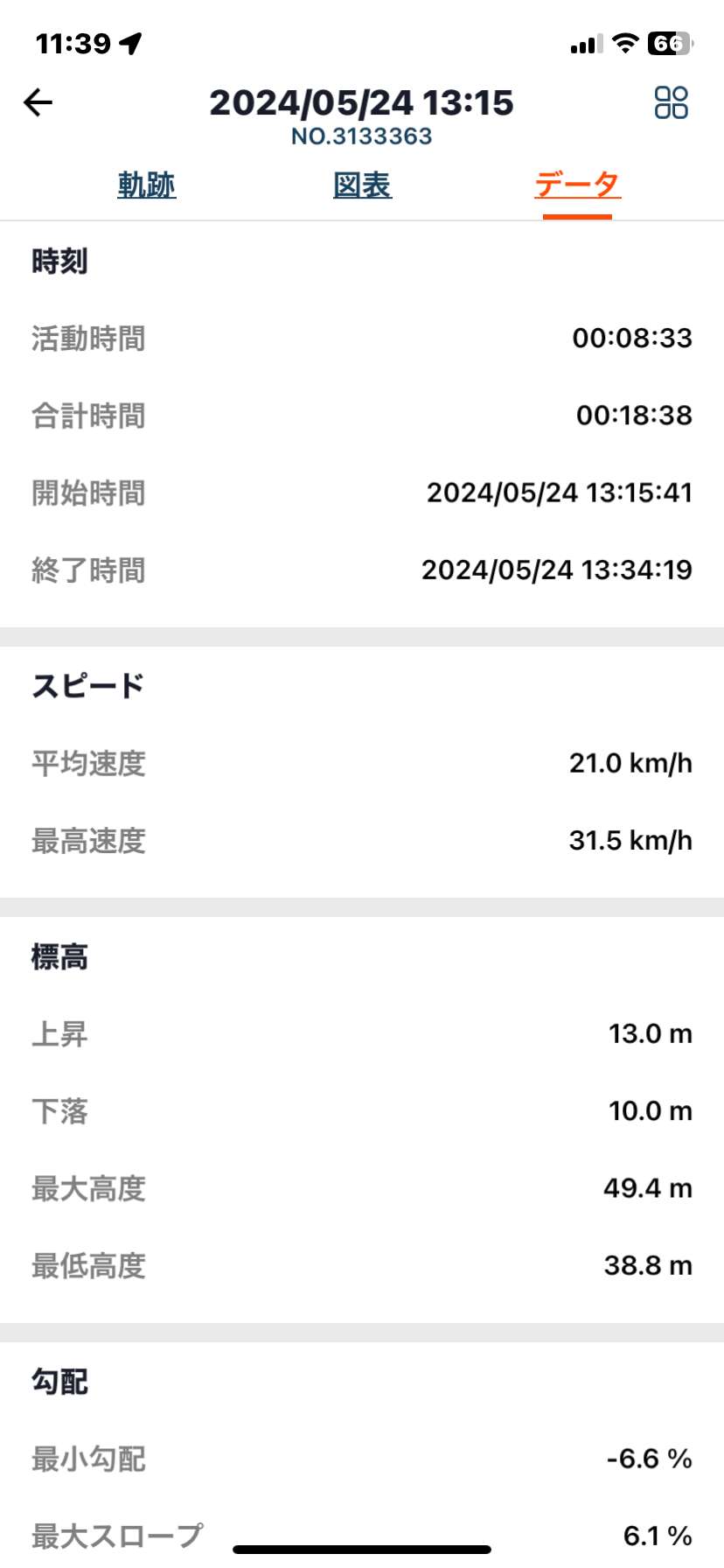Select the データ tab

pos(577,185)
